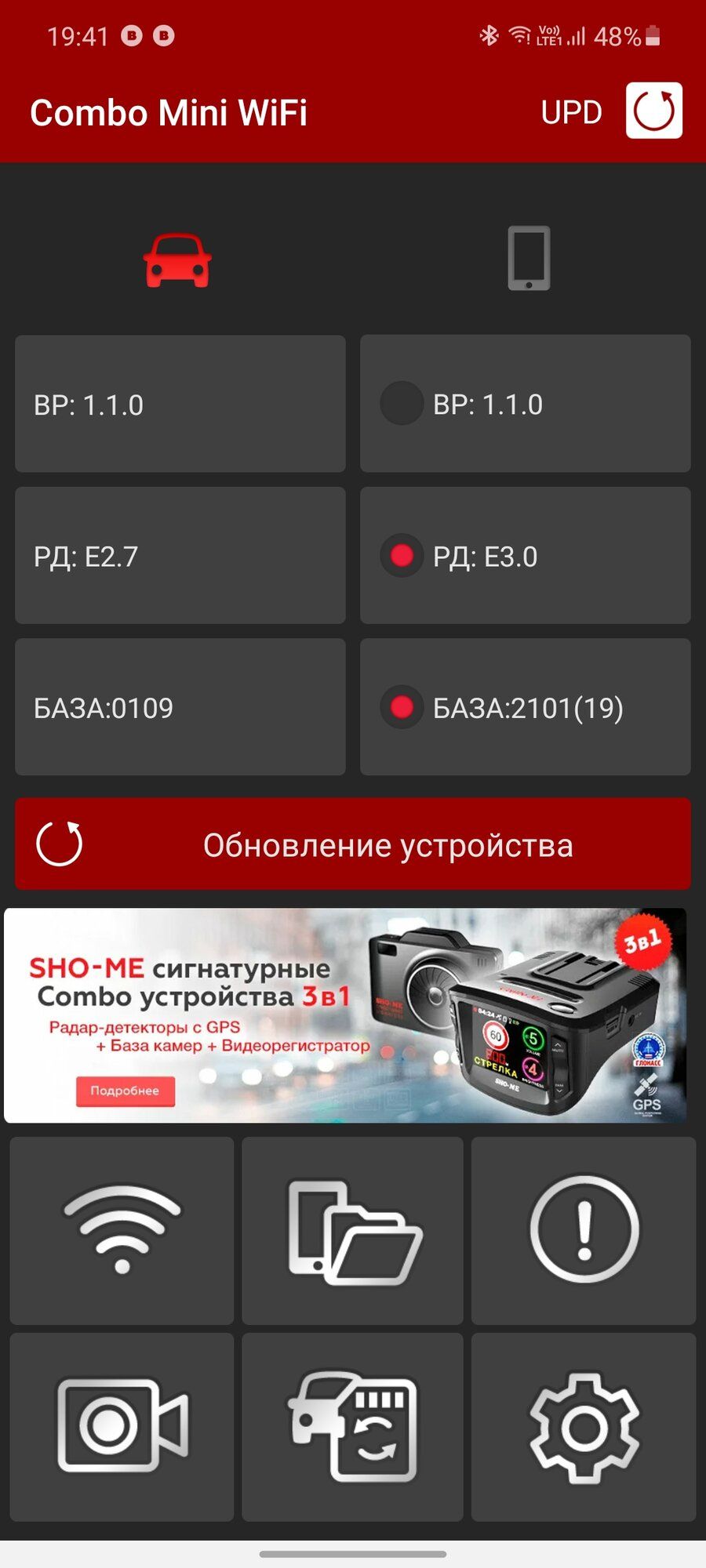Select the phone-side ВР: 1.1.0 option
Viewport: 706px width, 1568px height.
tap(402, 404)
